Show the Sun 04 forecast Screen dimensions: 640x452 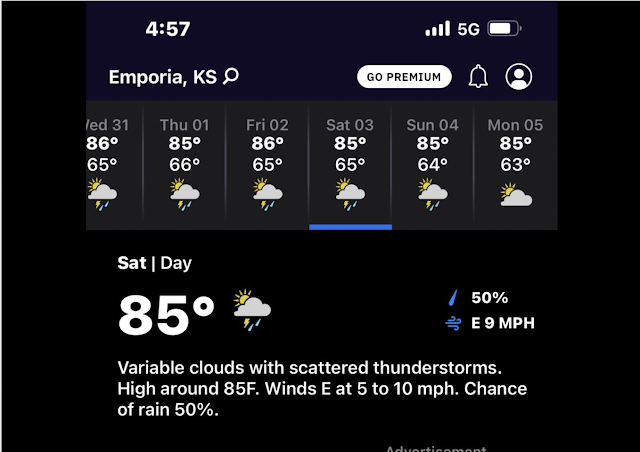click(433, 165)
